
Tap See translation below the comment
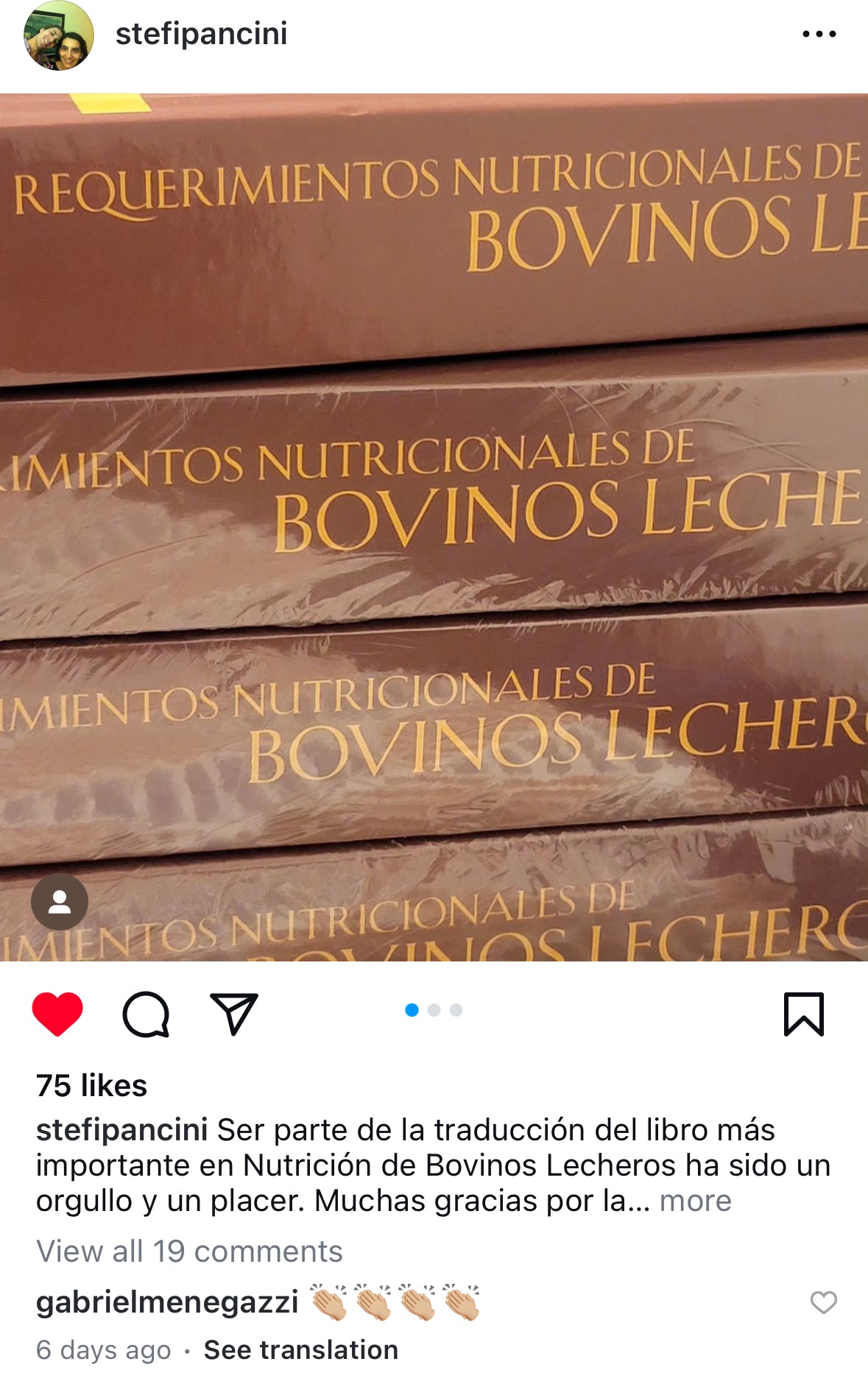[301, 1350]
